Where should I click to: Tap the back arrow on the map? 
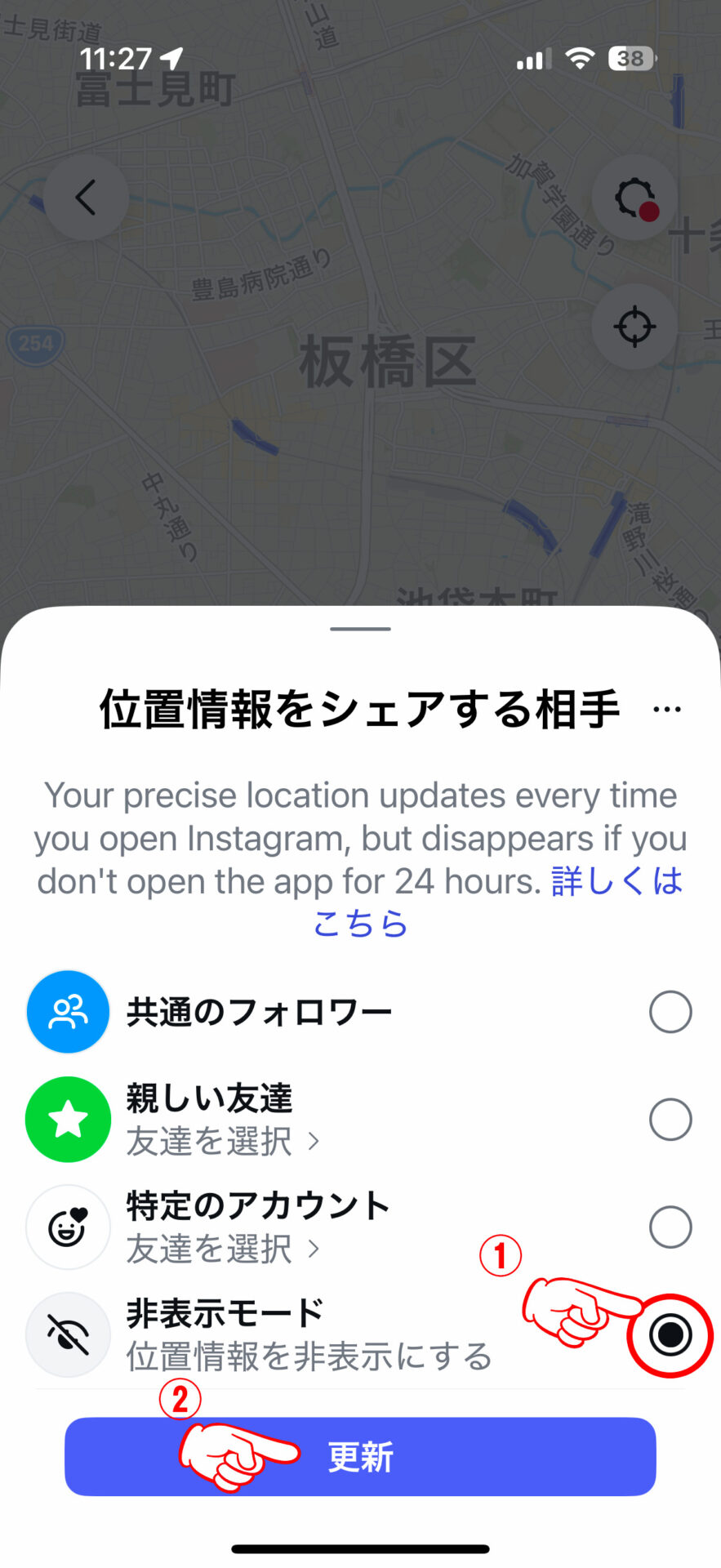[86, 198]
